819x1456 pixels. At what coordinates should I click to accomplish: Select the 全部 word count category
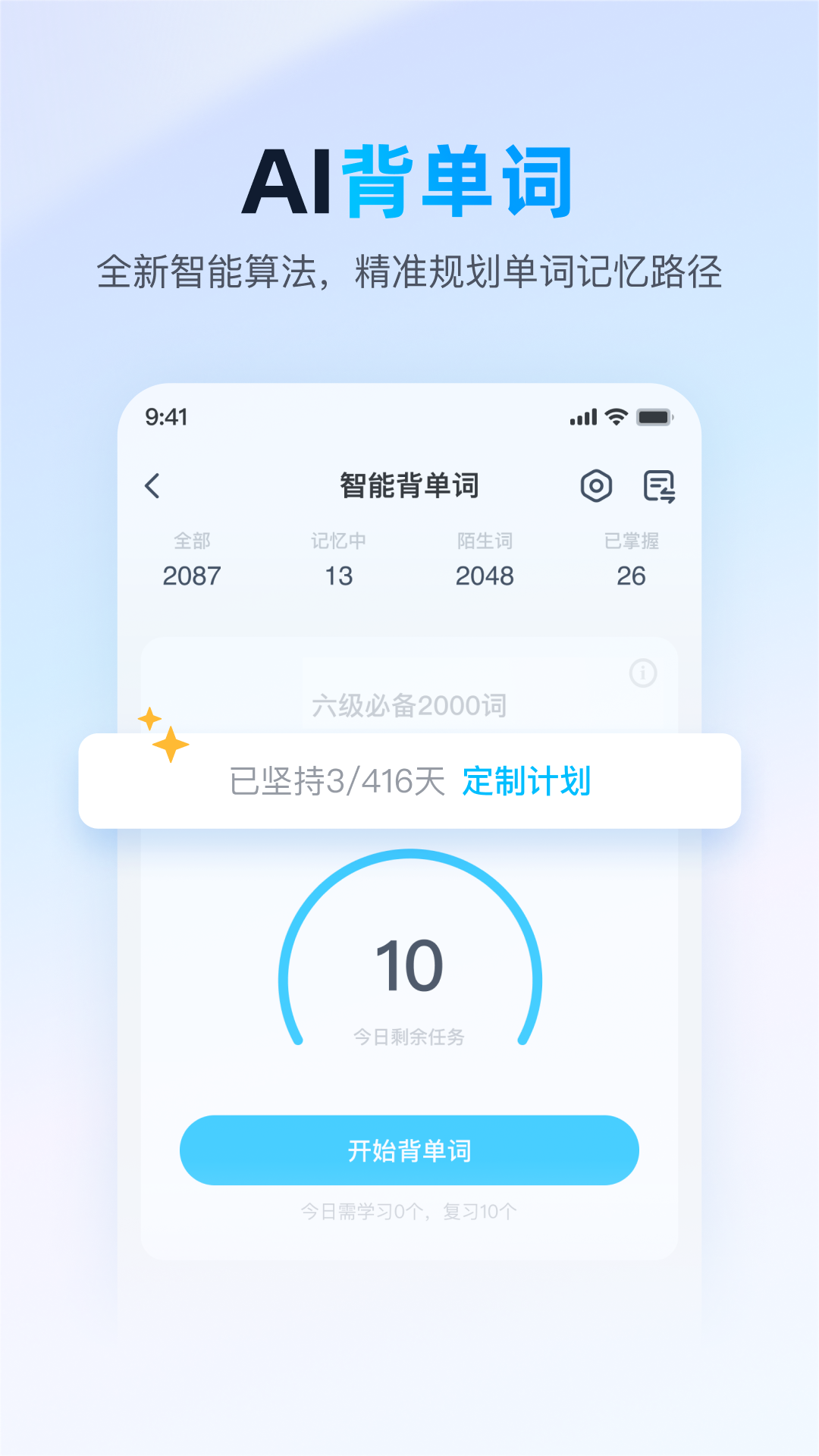click(191, 560)
